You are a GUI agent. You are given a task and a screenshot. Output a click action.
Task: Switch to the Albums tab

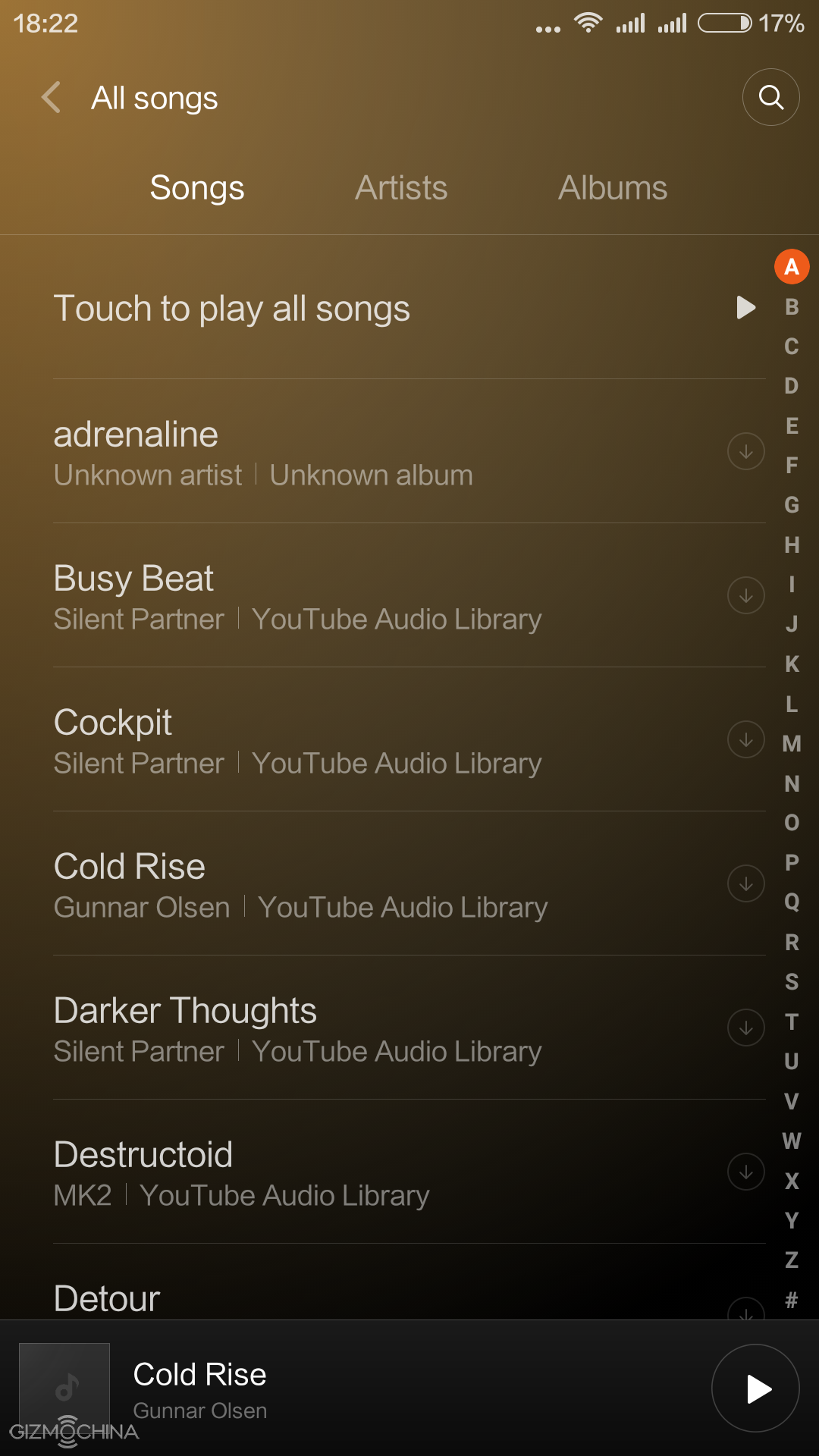tap(613, 188)
